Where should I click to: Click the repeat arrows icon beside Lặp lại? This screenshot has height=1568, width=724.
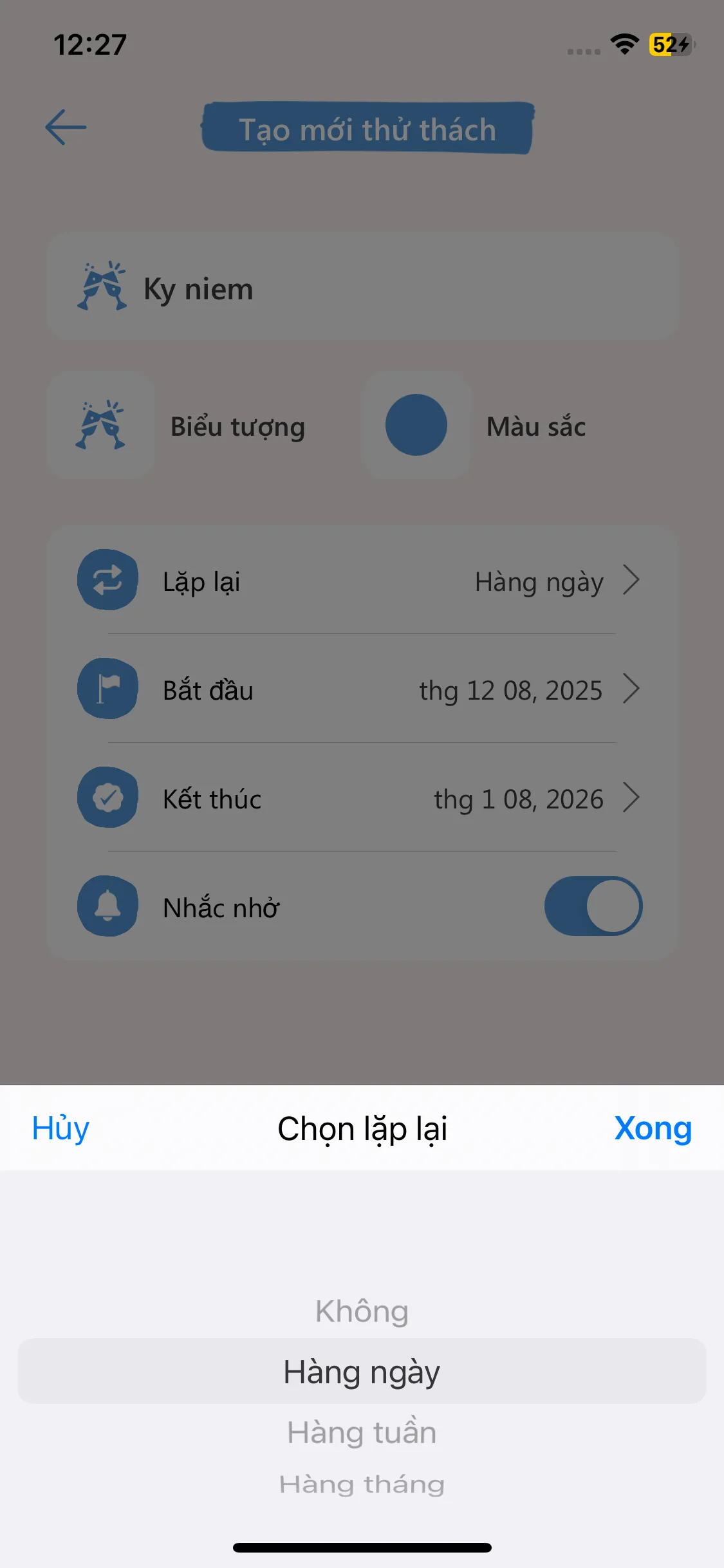(107, 580)
